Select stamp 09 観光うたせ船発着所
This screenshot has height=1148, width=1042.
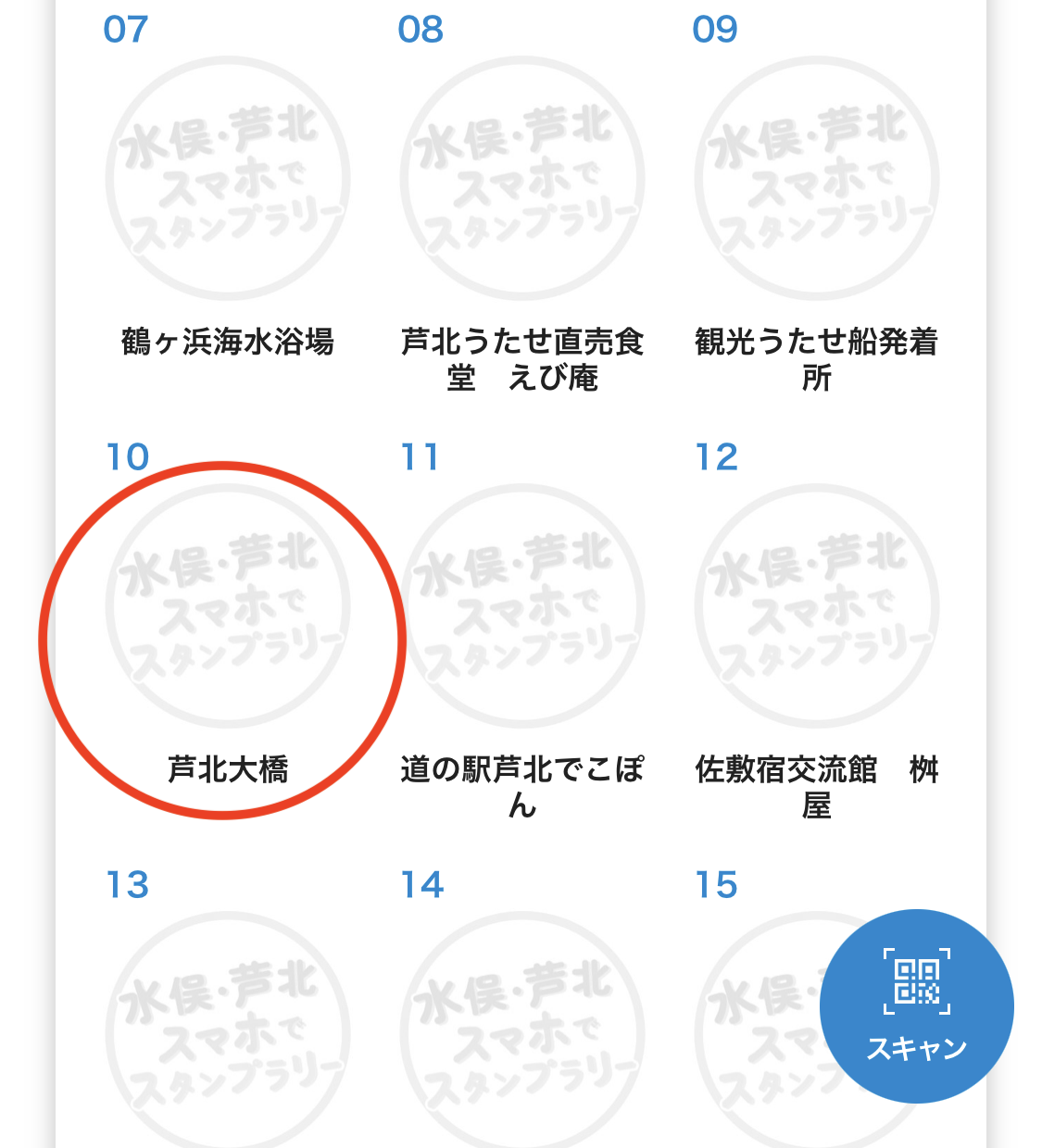point(817,180)
